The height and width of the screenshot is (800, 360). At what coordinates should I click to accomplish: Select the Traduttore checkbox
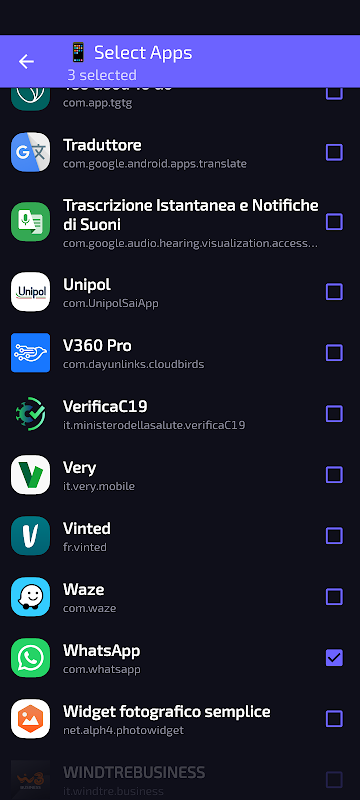(x=334, y=152)
